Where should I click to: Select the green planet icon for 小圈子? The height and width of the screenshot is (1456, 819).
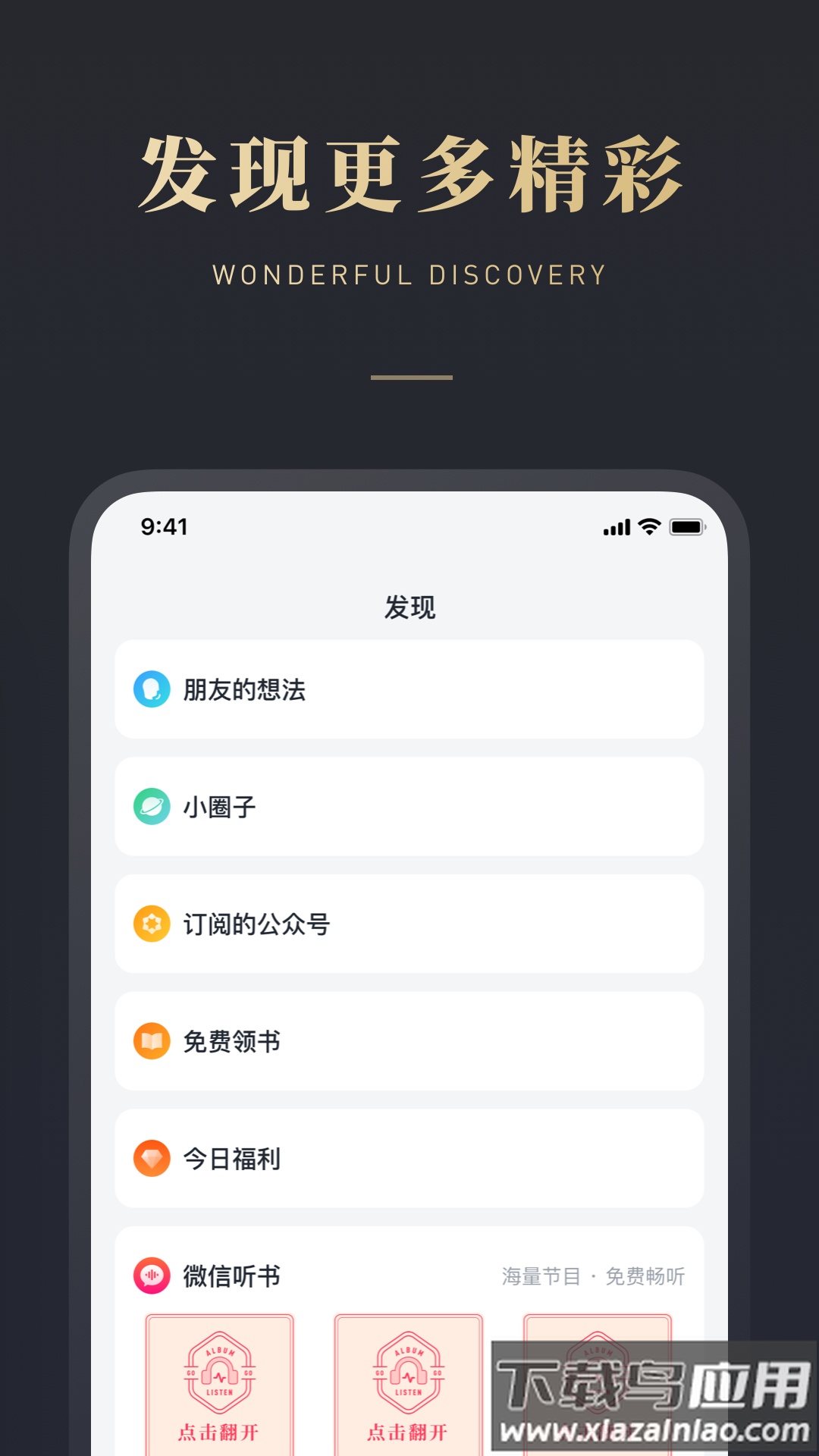point(152,806)
